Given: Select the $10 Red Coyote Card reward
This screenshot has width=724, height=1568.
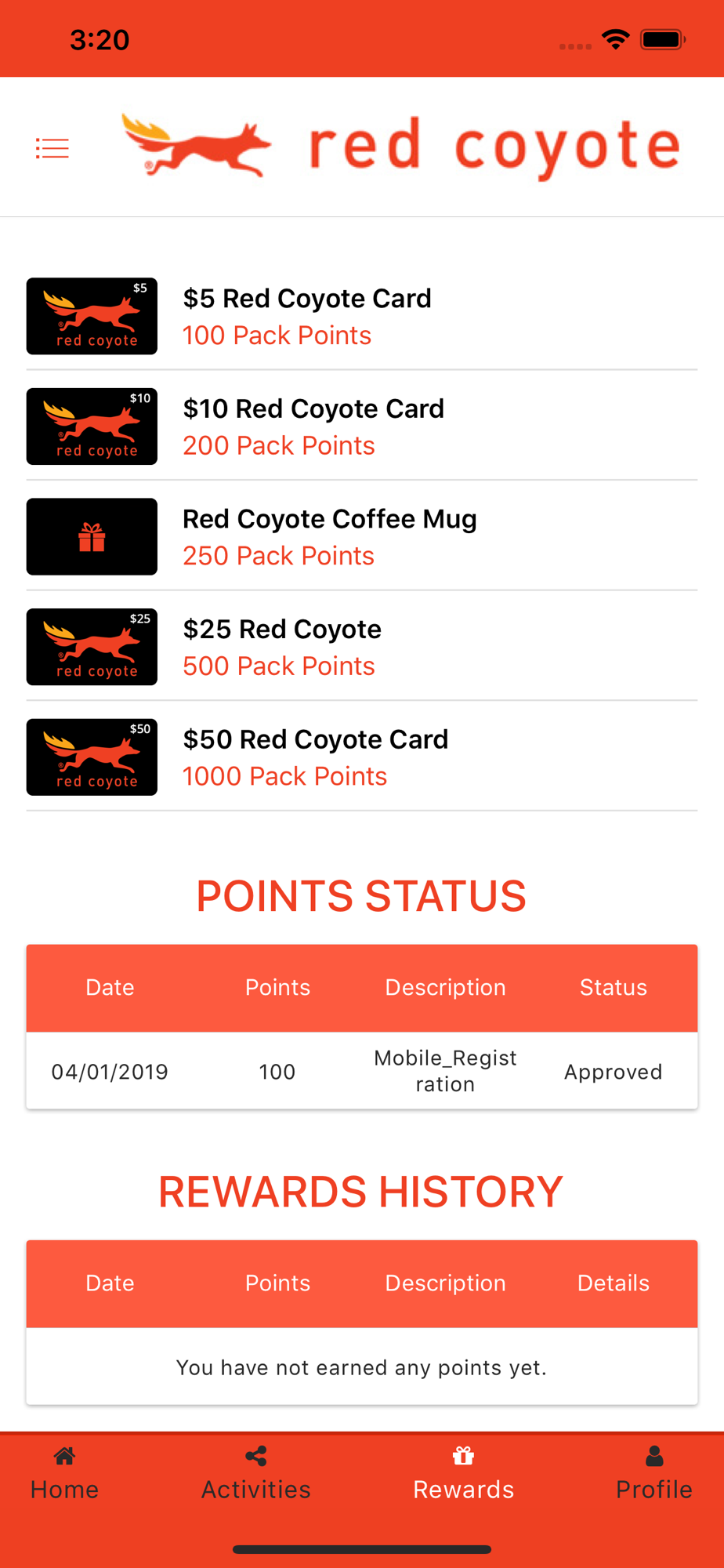Looking at the screenshot, I should tap(362, 426).
